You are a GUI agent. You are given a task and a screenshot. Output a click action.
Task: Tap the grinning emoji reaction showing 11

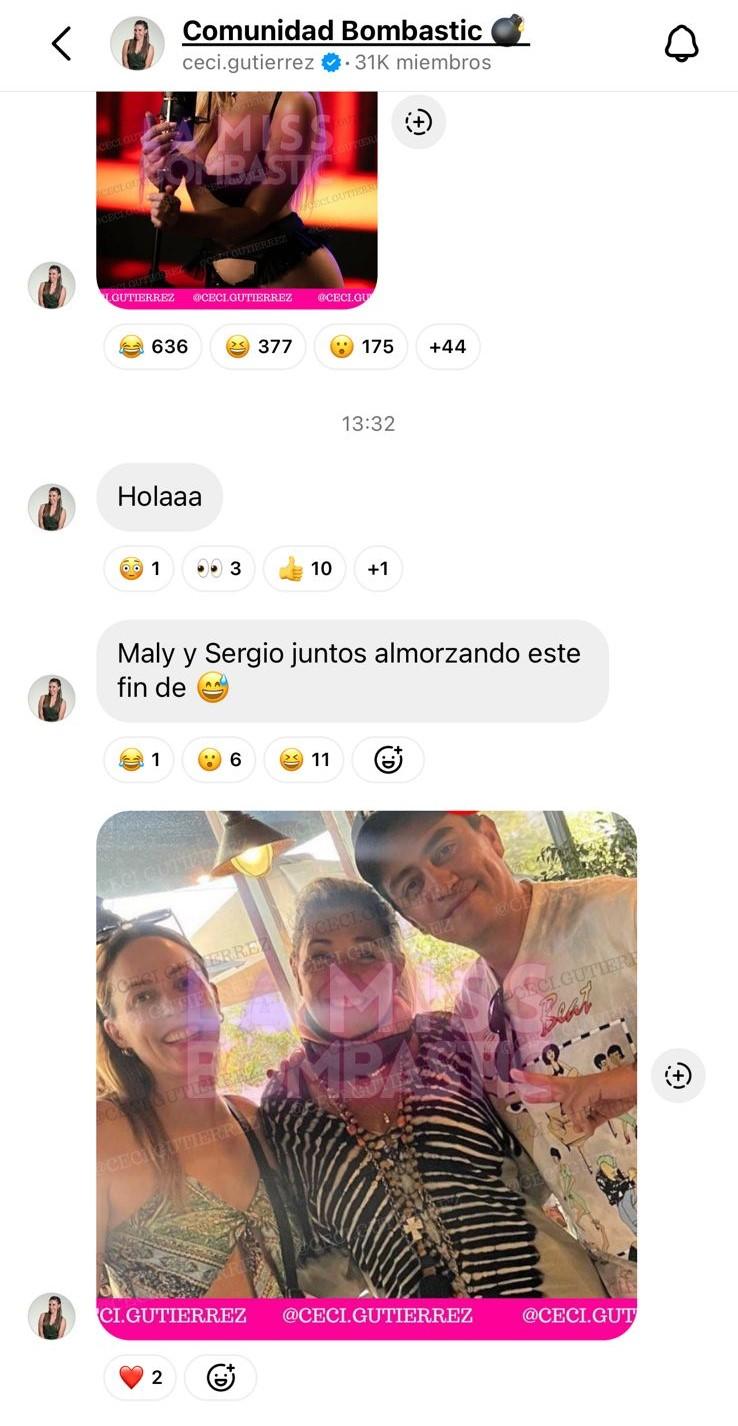(x=303, y=759)
